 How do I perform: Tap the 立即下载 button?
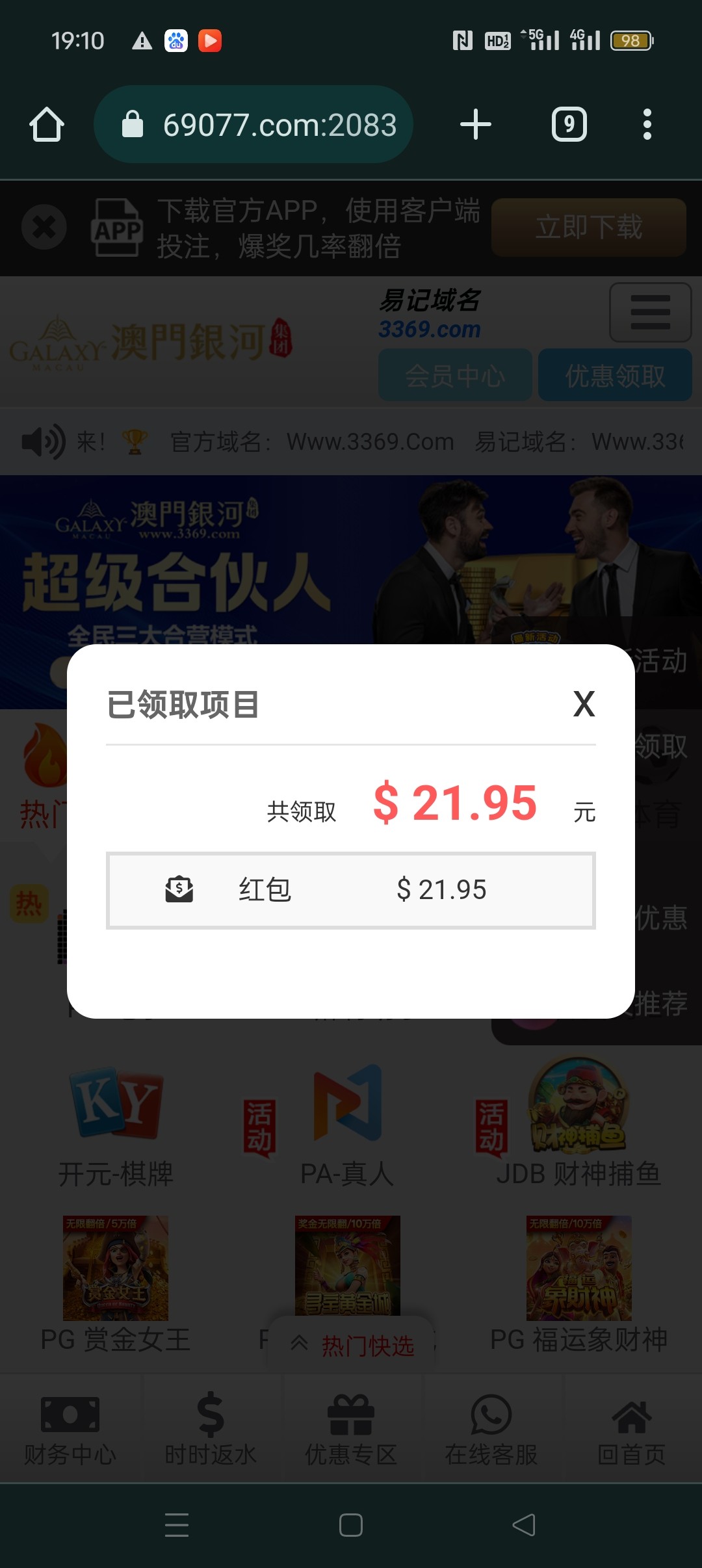click(x=588, y=228)
